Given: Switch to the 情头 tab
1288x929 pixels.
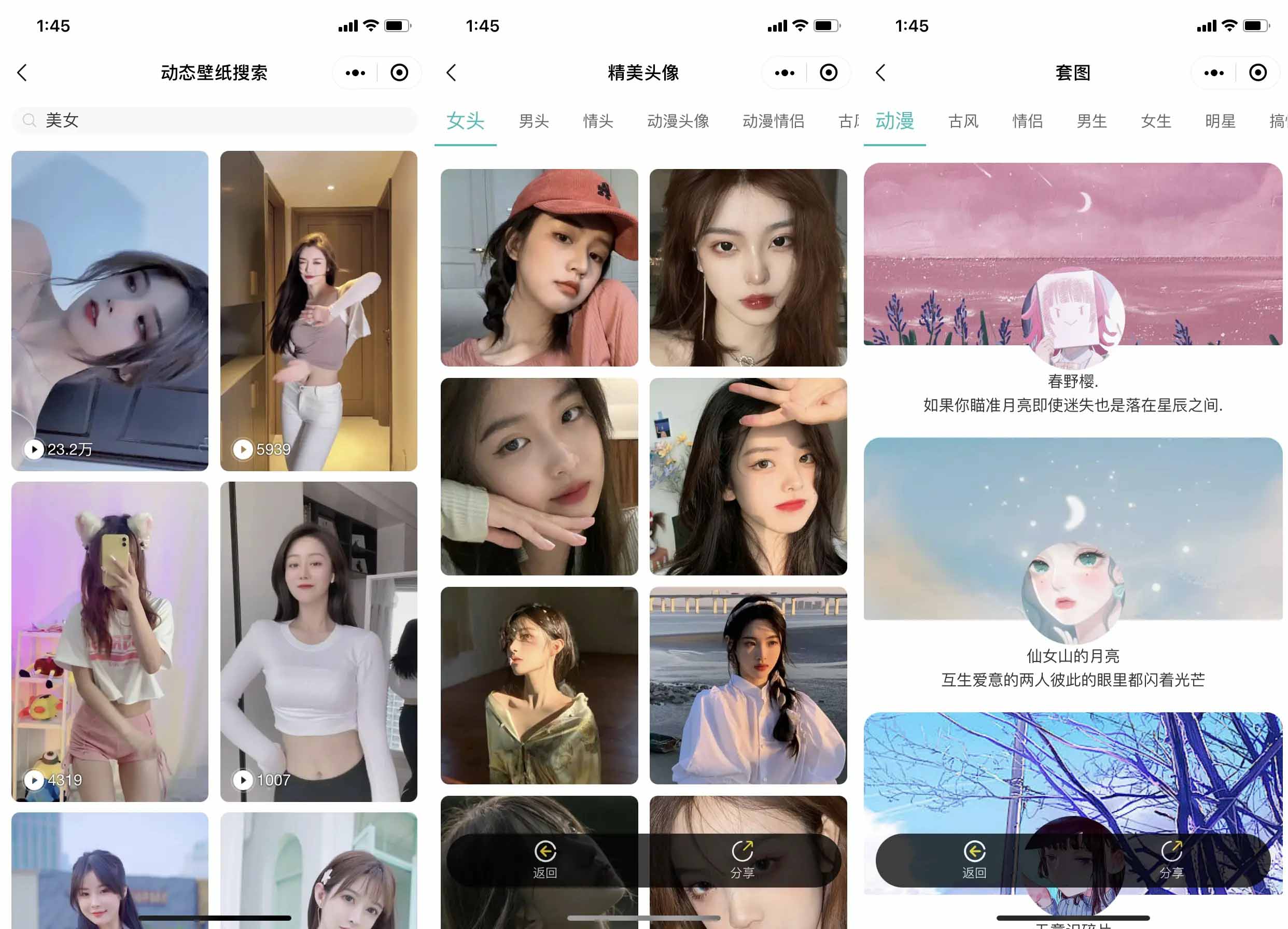Looking at the screenshot, I should pos(597,121).
